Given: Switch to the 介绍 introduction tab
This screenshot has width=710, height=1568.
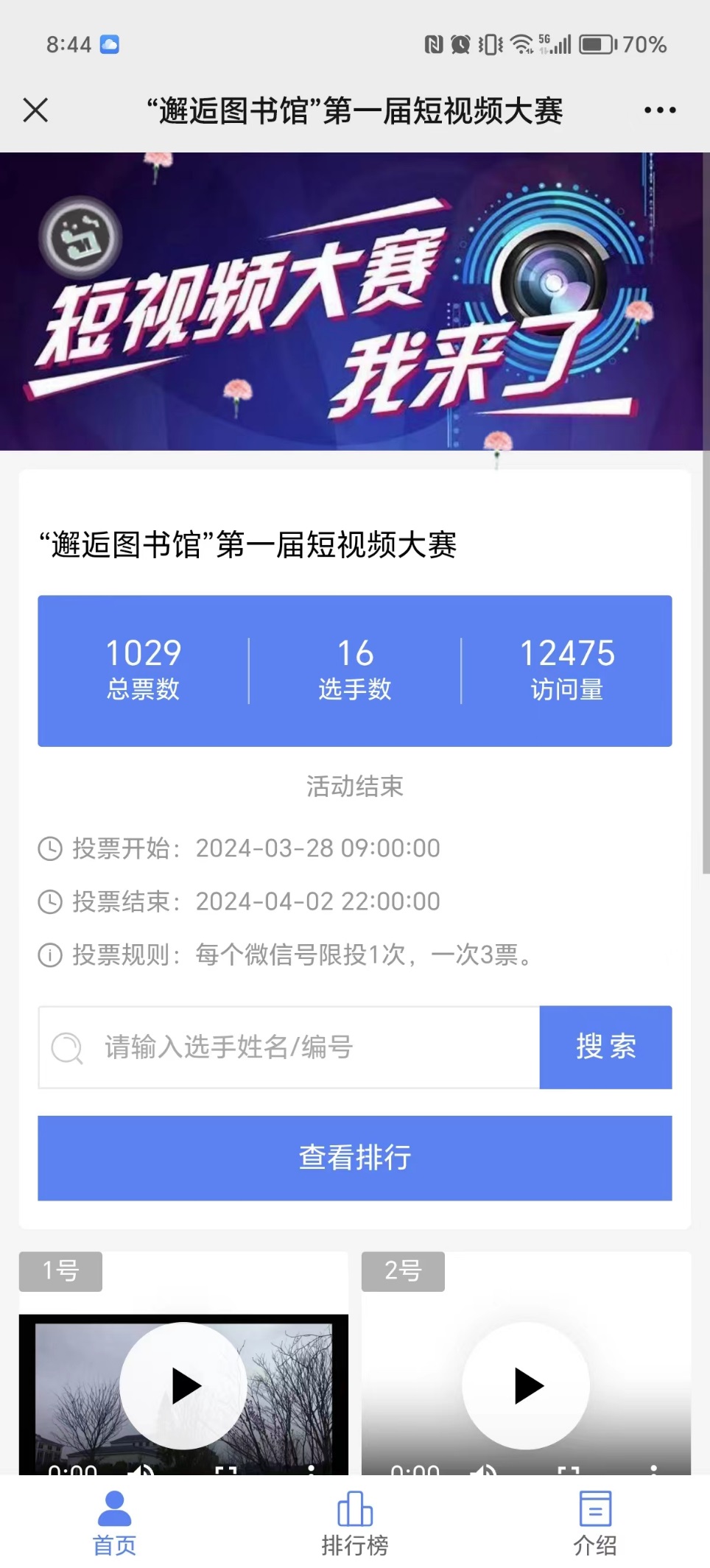Looking at the screenshot, I should point(595,1522).
